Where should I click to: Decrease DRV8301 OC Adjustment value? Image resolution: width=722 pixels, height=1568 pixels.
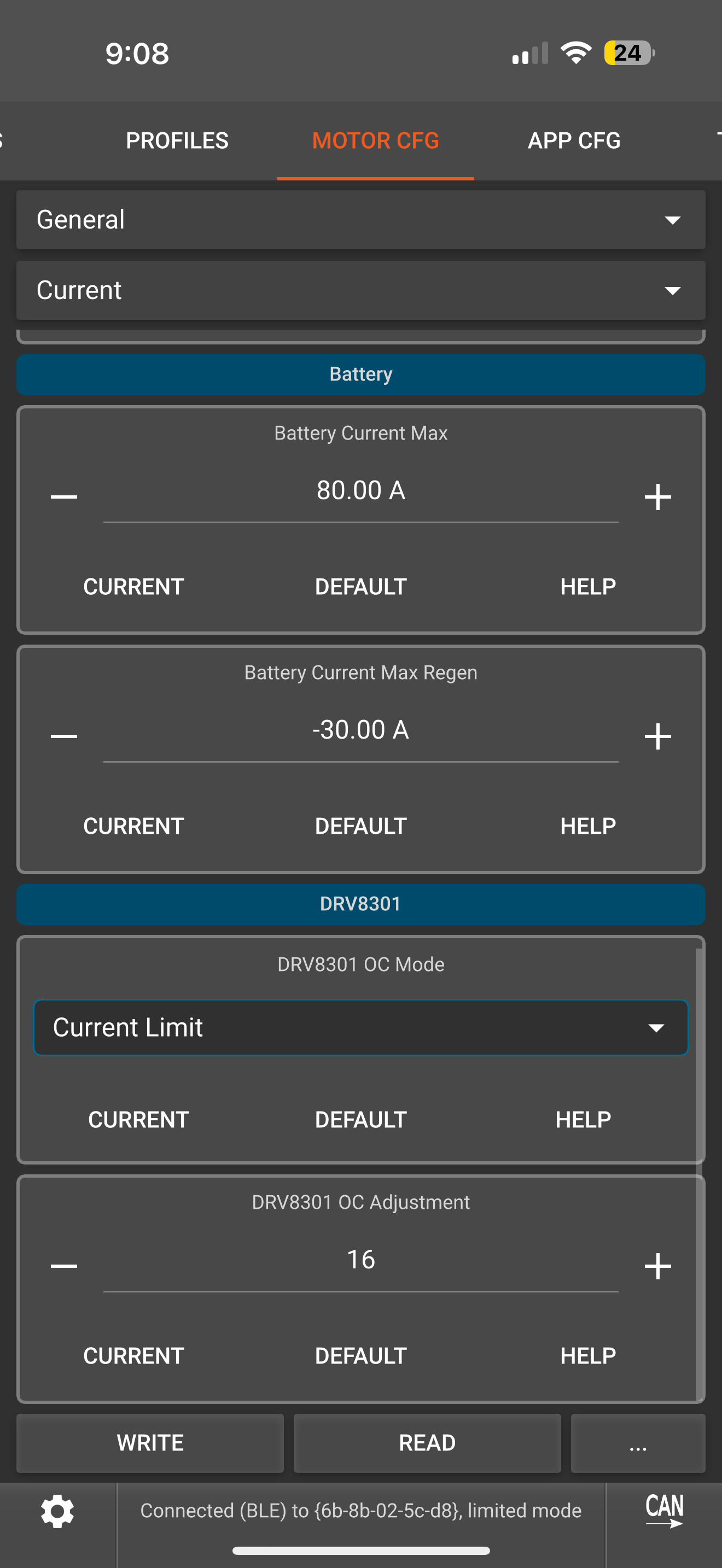point(64,1266)
